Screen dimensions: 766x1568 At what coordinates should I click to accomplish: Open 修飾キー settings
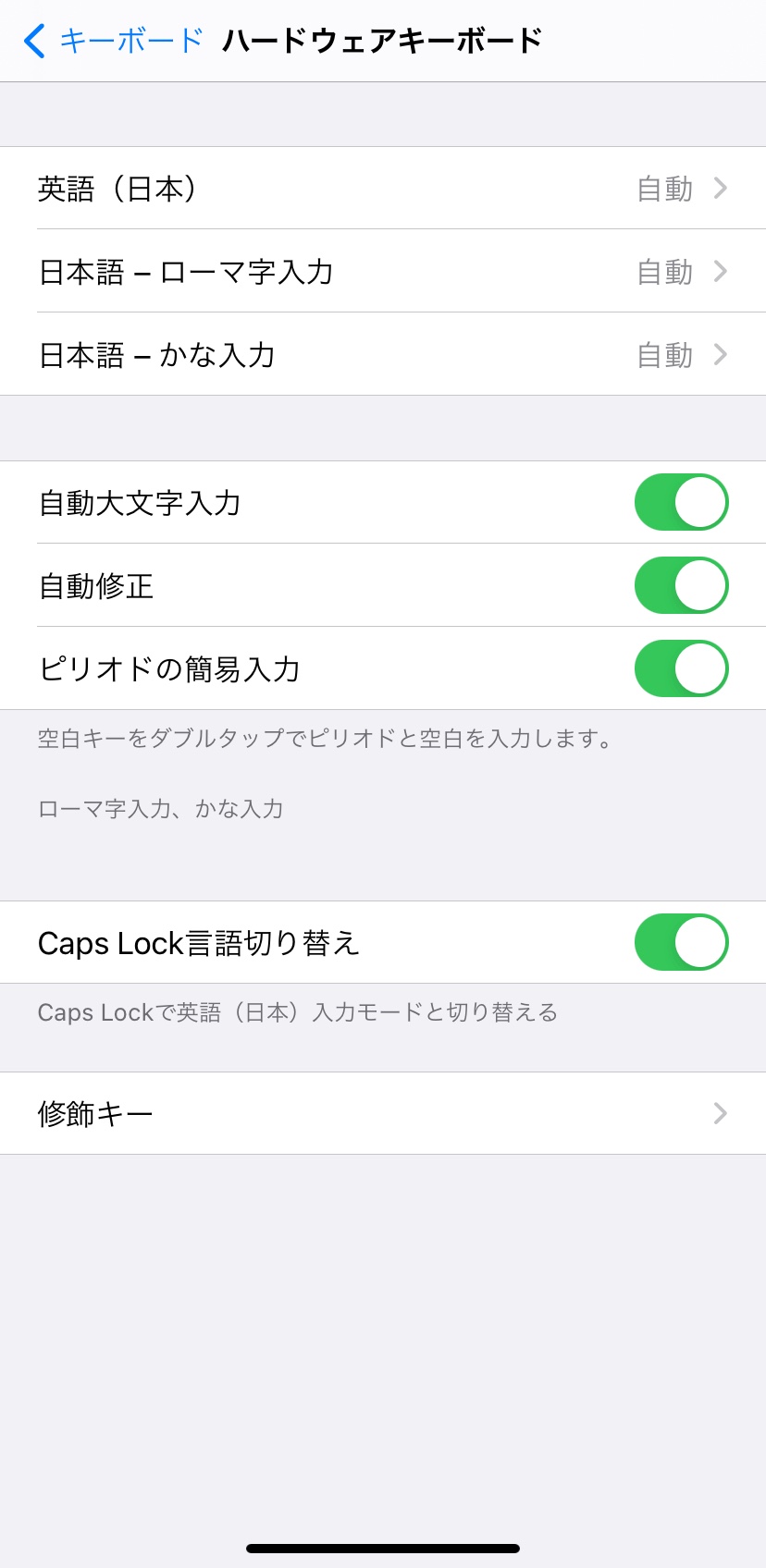coord(383,1114)
